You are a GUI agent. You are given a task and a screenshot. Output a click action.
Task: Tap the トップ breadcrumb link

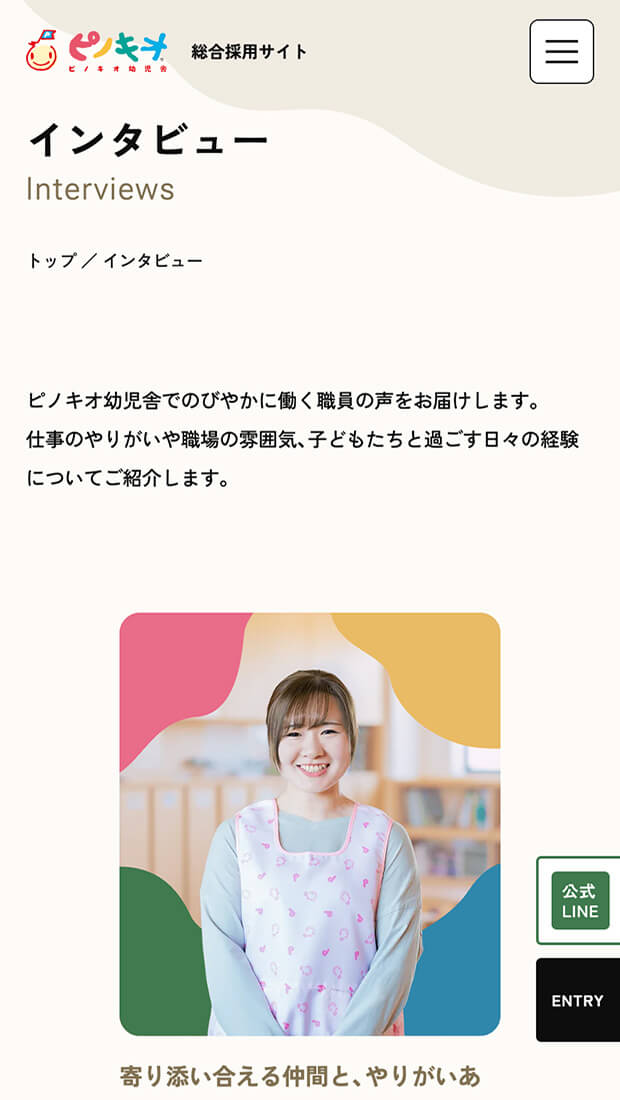[x=51, y=261]
